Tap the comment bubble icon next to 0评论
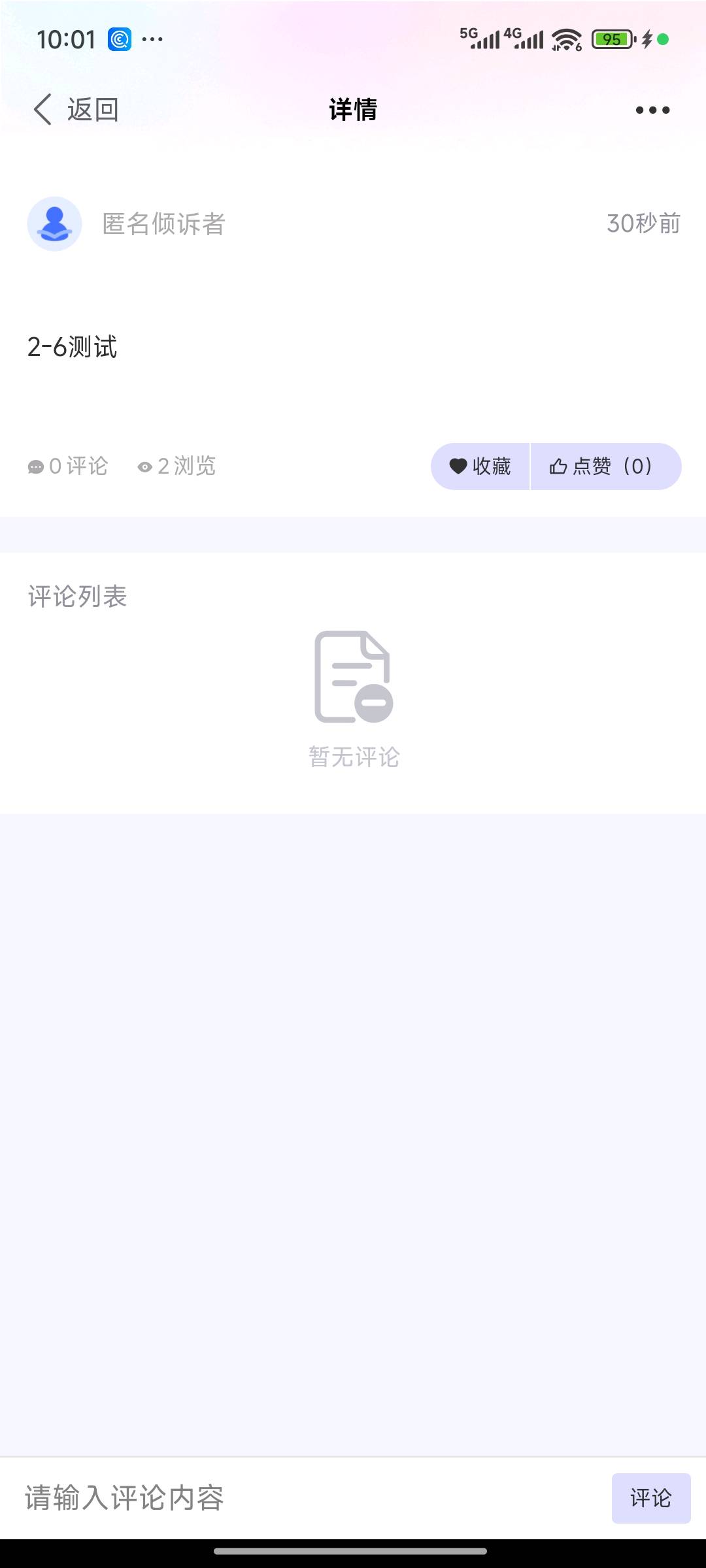The height and width of the screenshot is (1568, 706). pyautogui.click(x=36, y=466)
